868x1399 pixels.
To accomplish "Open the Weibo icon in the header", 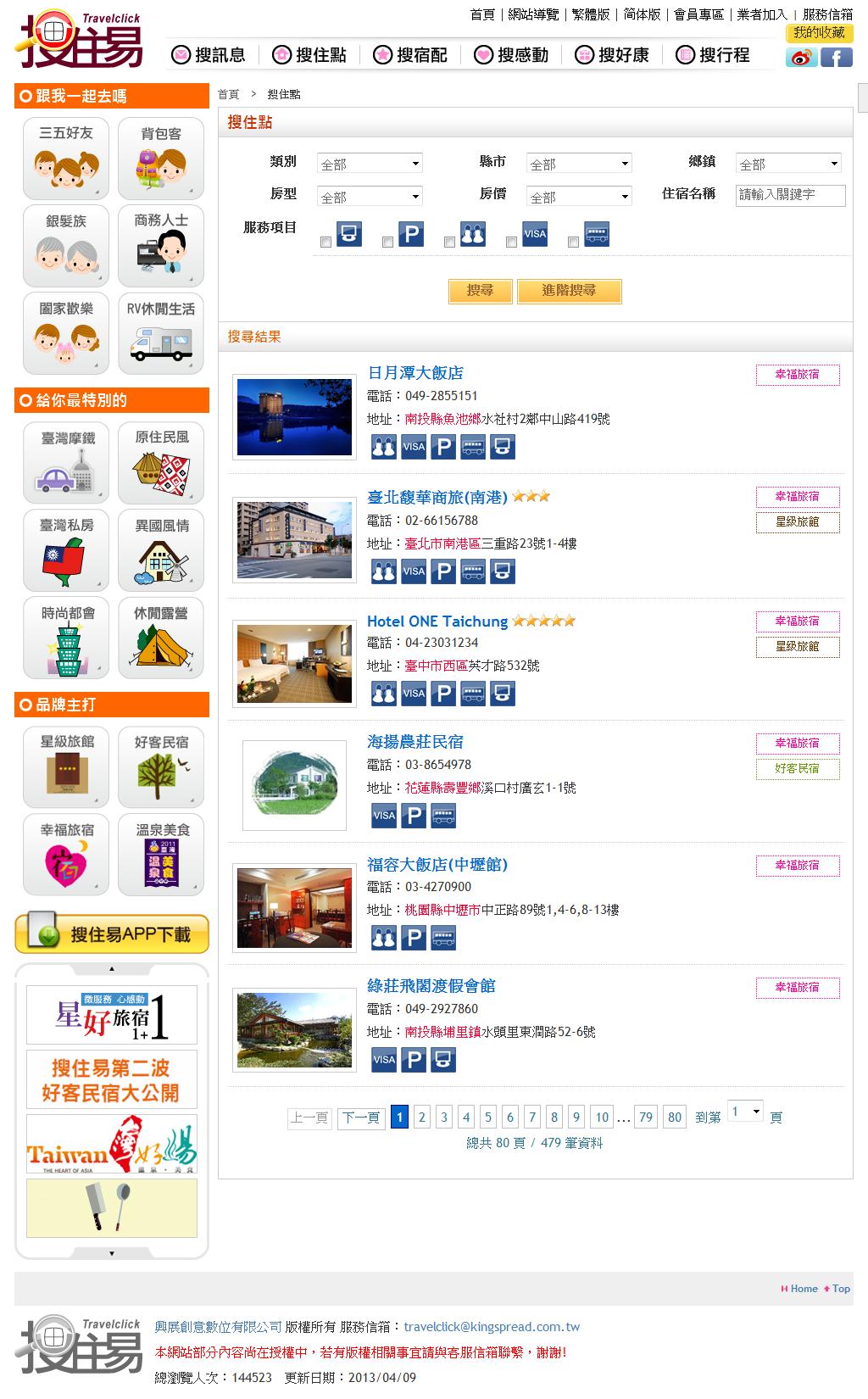I will point(800,57).
